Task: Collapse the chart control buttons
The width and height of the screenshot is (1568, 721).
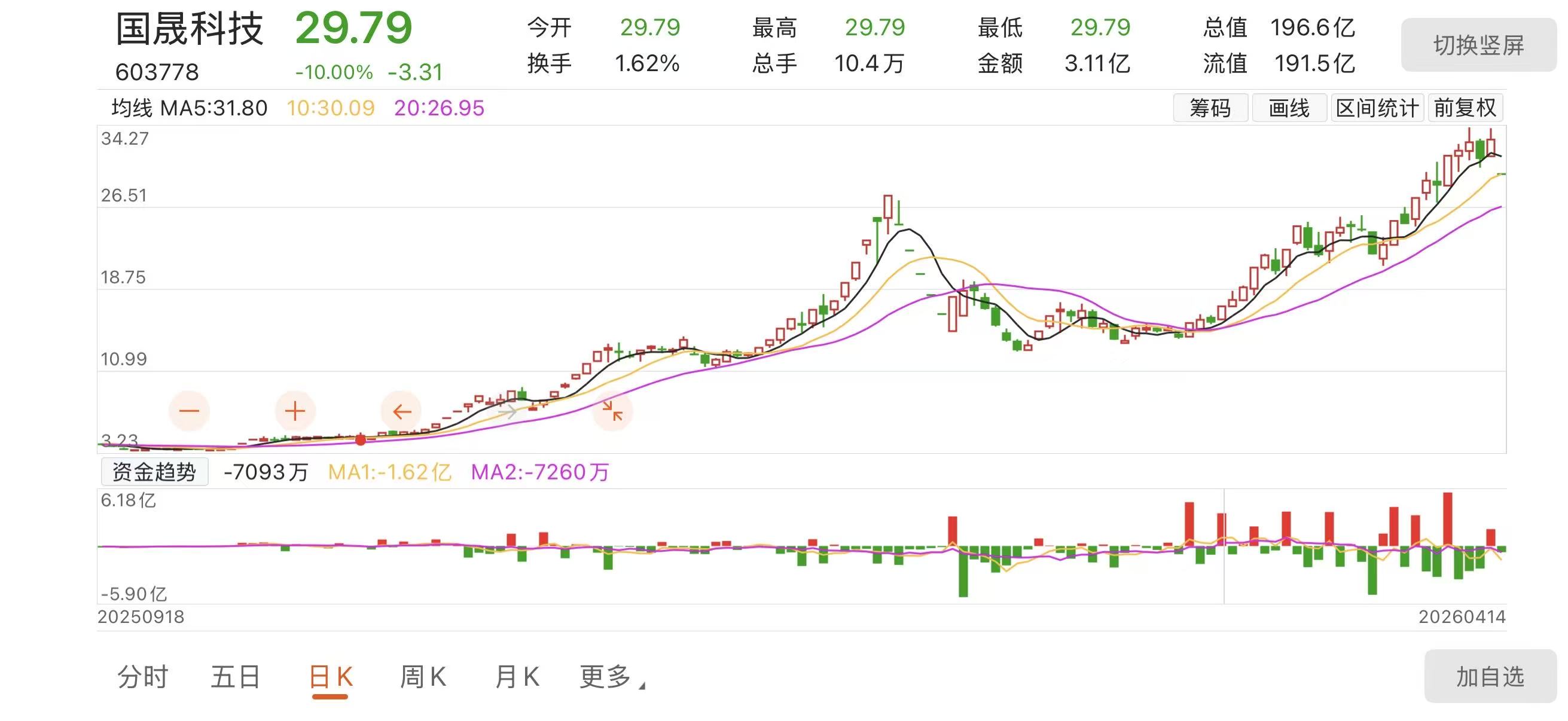Action: tap(612, 411)
